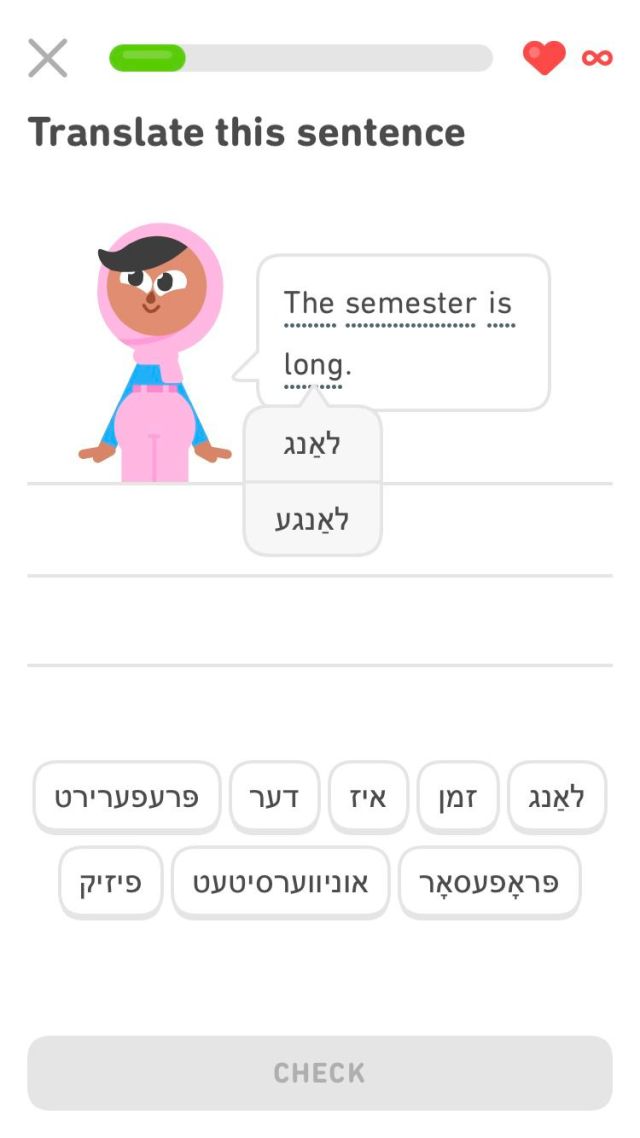This screenshot has height=1138, width=640.
Task: Select the word tile אוניווערסיטעט
Action: (281, 883)
